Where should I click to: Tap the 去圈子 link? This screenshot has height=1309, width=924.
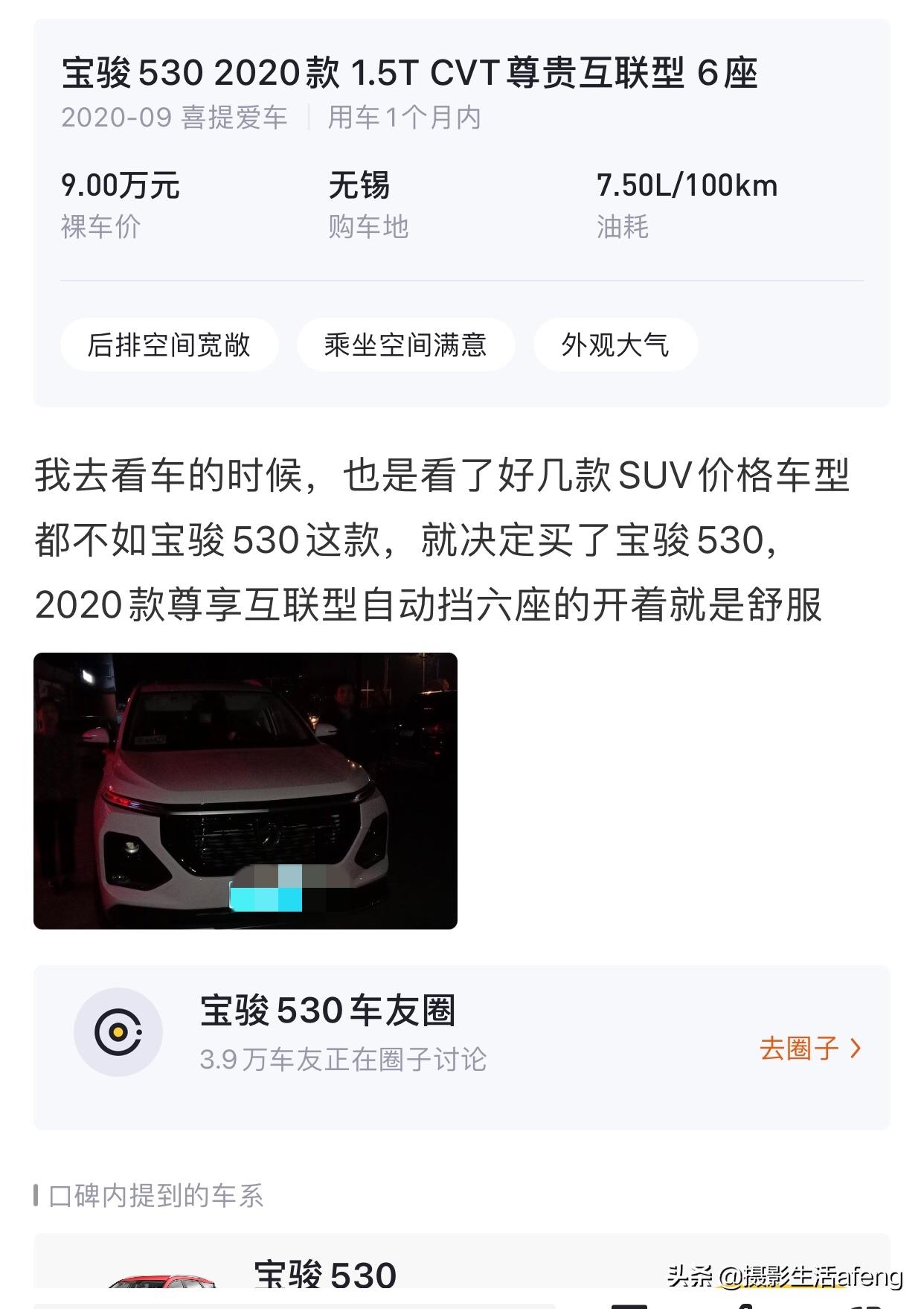(809, 1049)
